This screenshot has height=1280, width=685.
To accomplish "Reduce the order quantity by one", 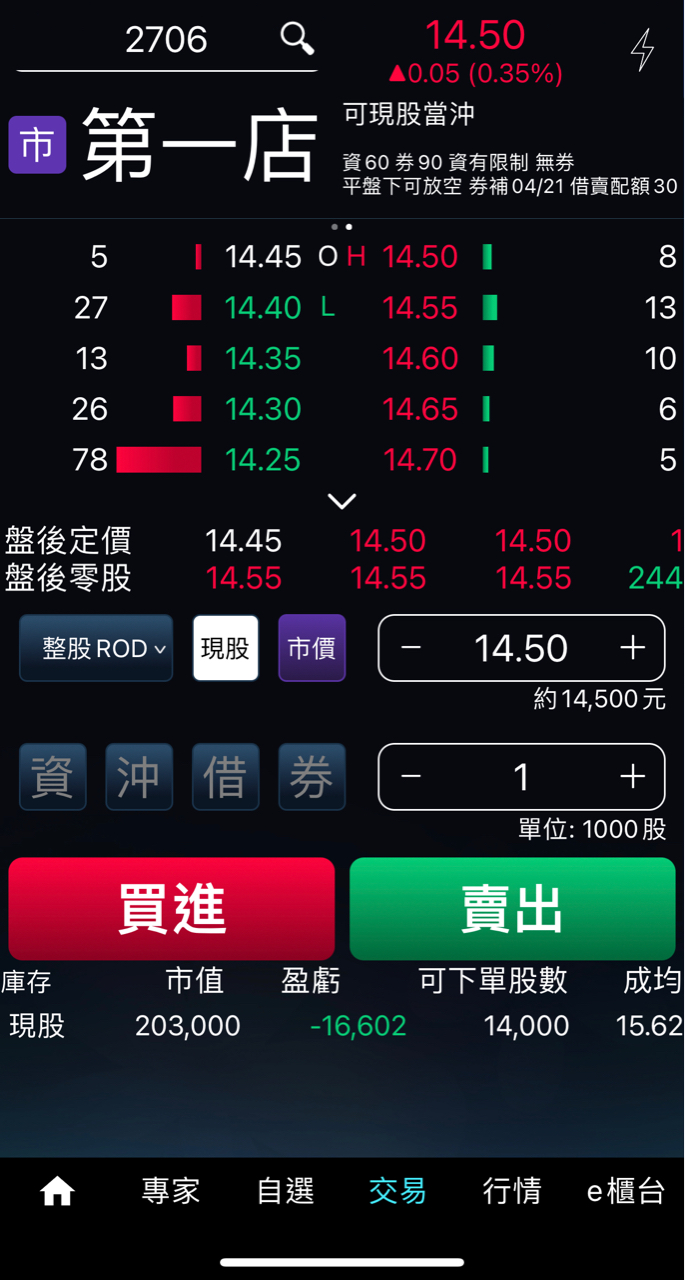I will 411,777.
